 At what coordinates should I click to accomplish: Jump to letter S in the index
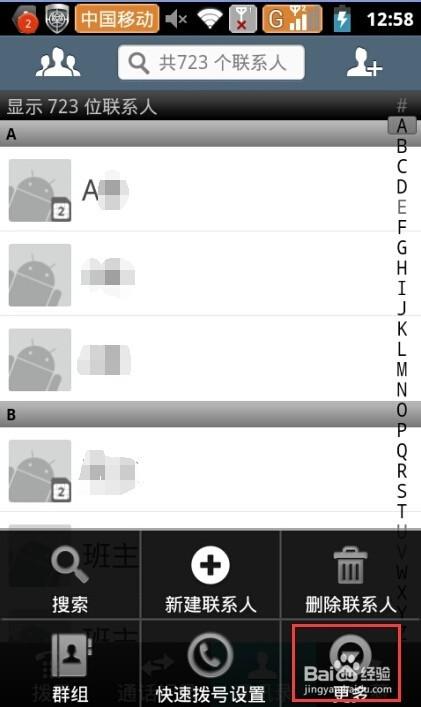(x=402, y=491)
